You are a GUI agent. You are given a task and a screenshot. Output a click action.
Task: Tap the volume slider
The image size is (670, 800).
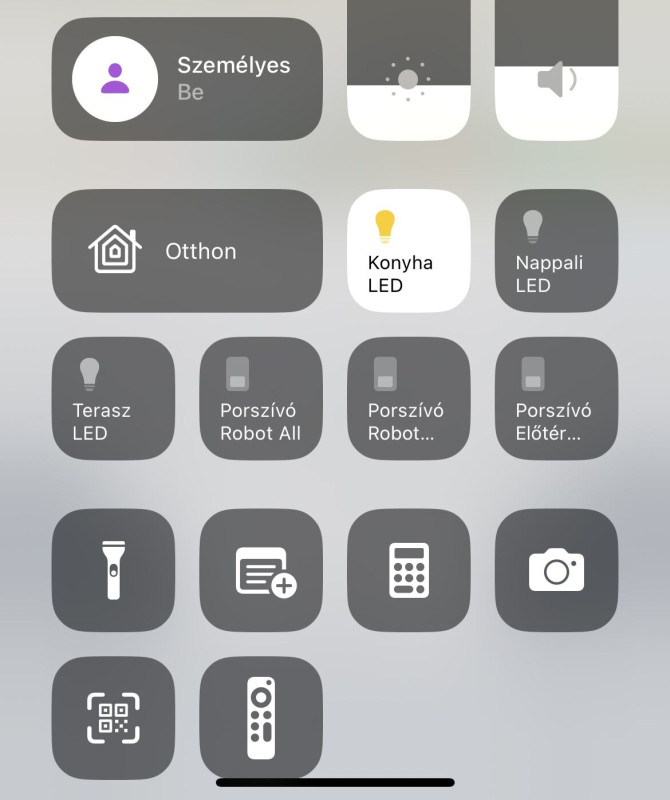point(556,70)
